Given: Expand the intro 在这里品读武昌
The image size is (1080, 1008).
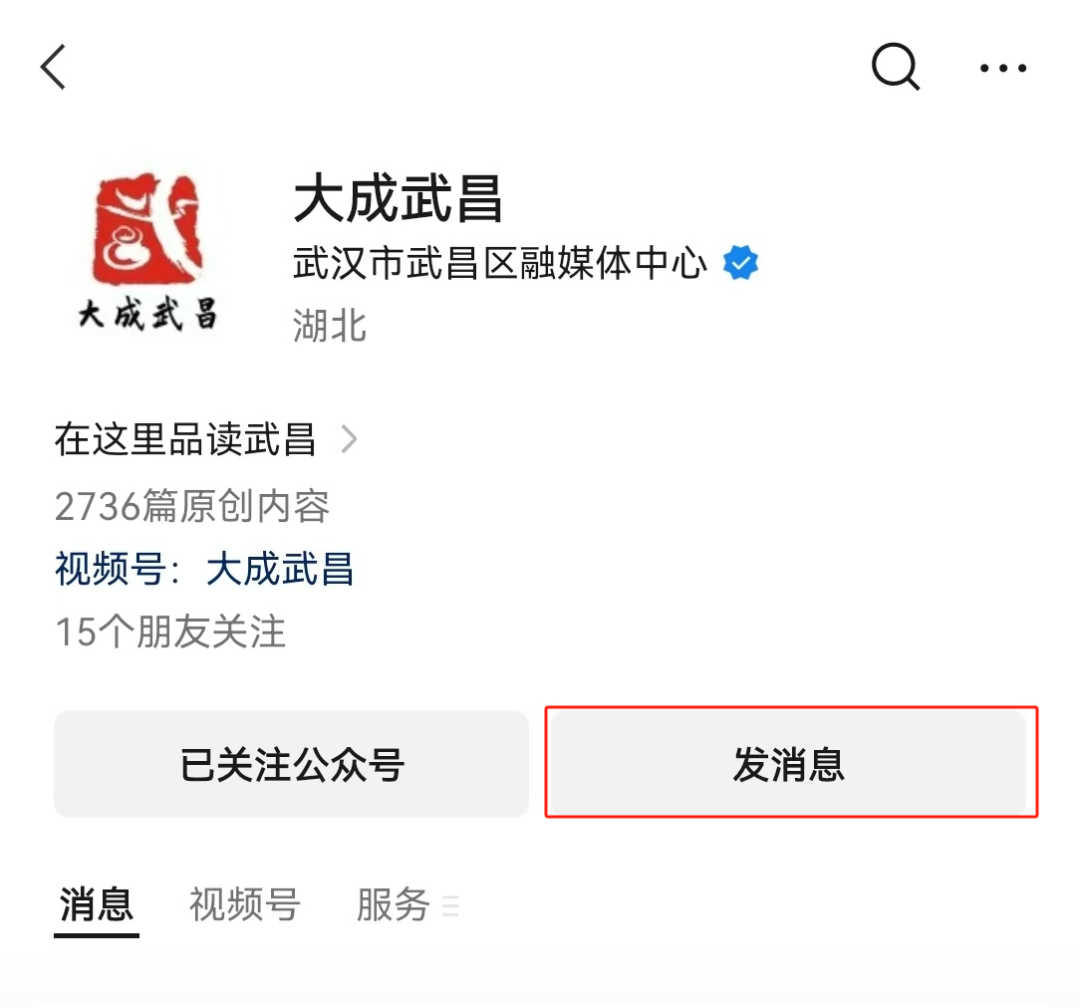Looking at the screenshot, I should point(205,440).
